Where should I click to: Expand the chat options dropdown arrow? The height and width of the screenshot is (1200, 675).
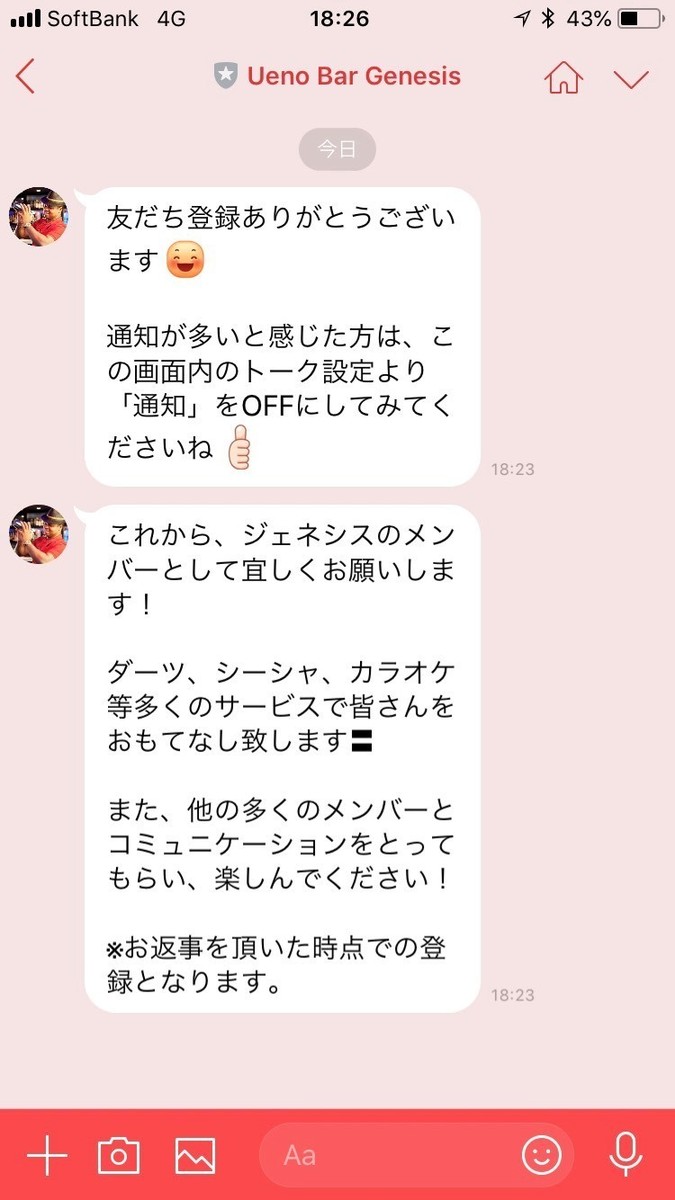coord(631,78)
